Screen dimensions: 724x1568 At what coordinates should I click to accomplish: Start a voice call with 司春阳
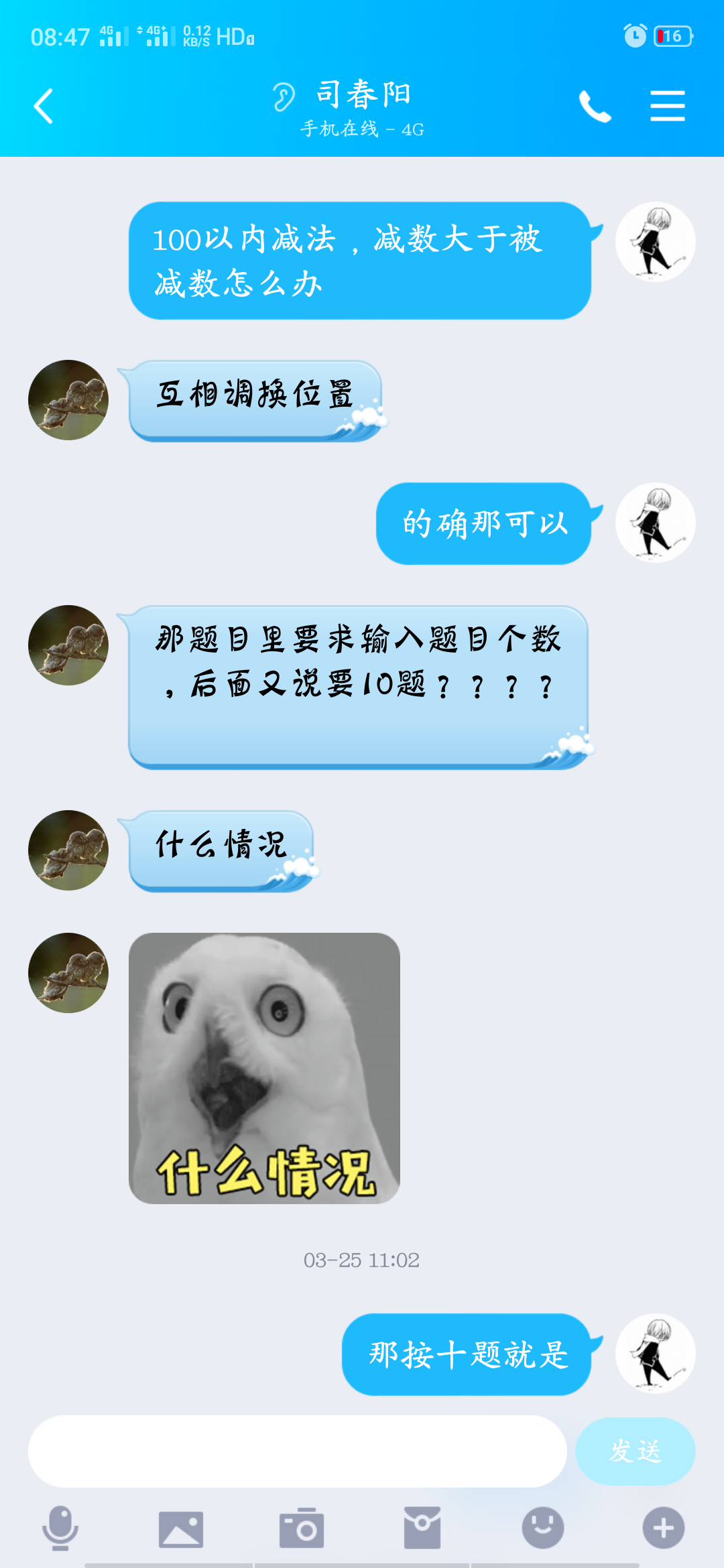pyautogui.click(x=595, y=107)
